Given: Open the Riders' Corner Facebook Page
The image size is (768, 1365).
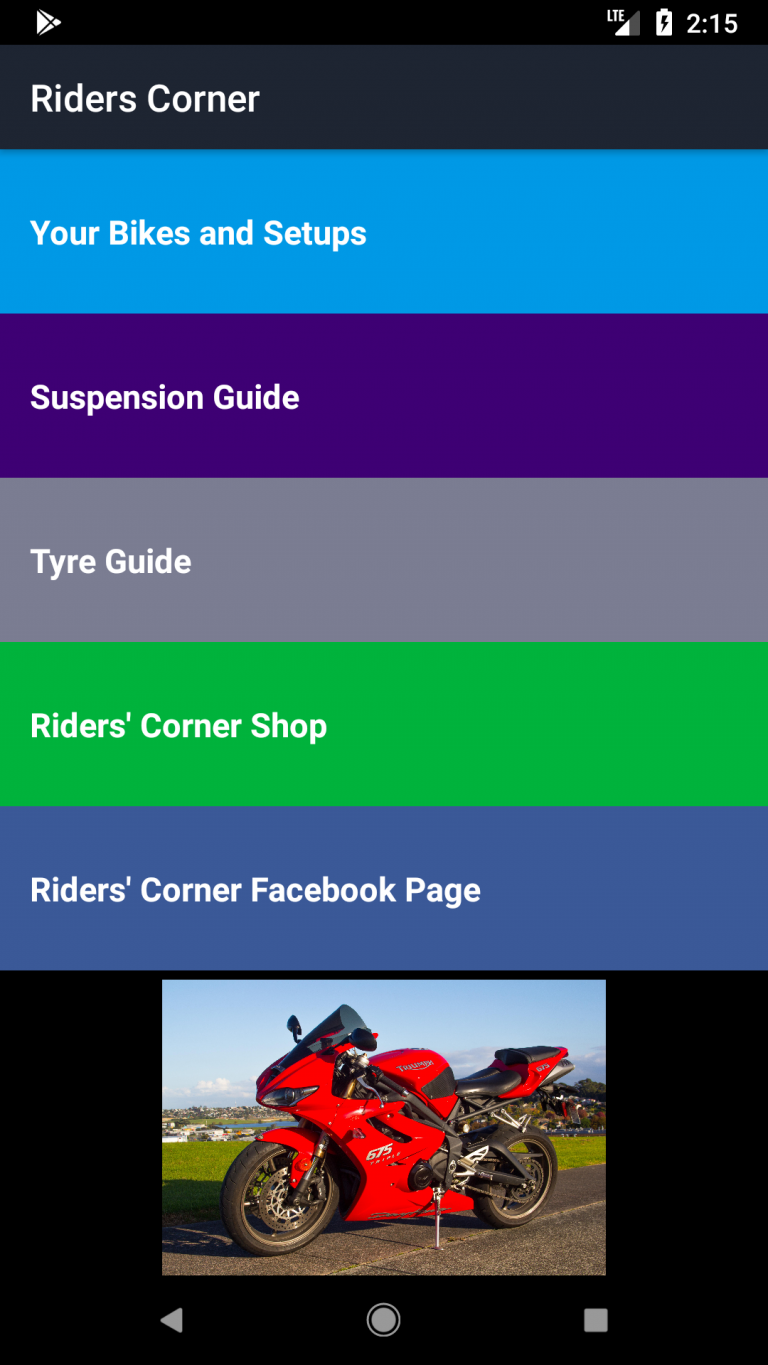Looking at the screenshot, I should coord(384,889).
